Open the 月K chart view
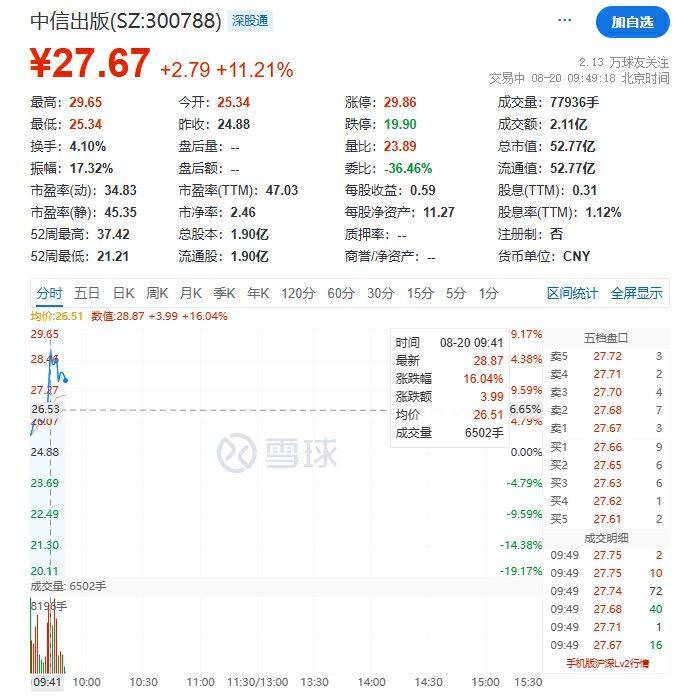Screen dimensions: 682x696 (x=190, y=293)
